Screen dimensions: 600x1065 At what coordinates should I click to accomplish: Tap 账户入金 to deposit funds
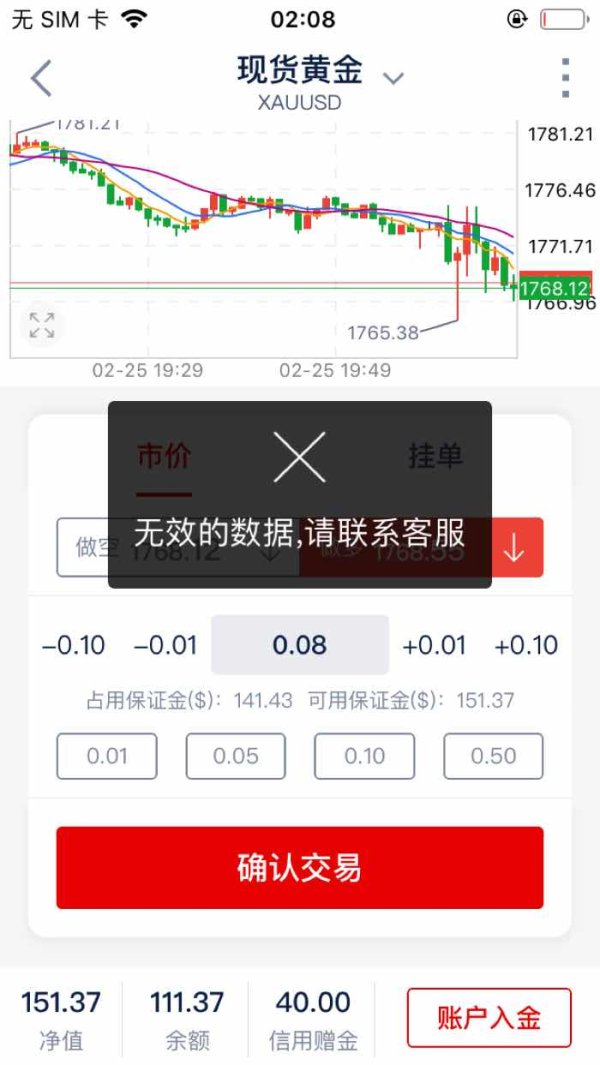pos(489,1017)
